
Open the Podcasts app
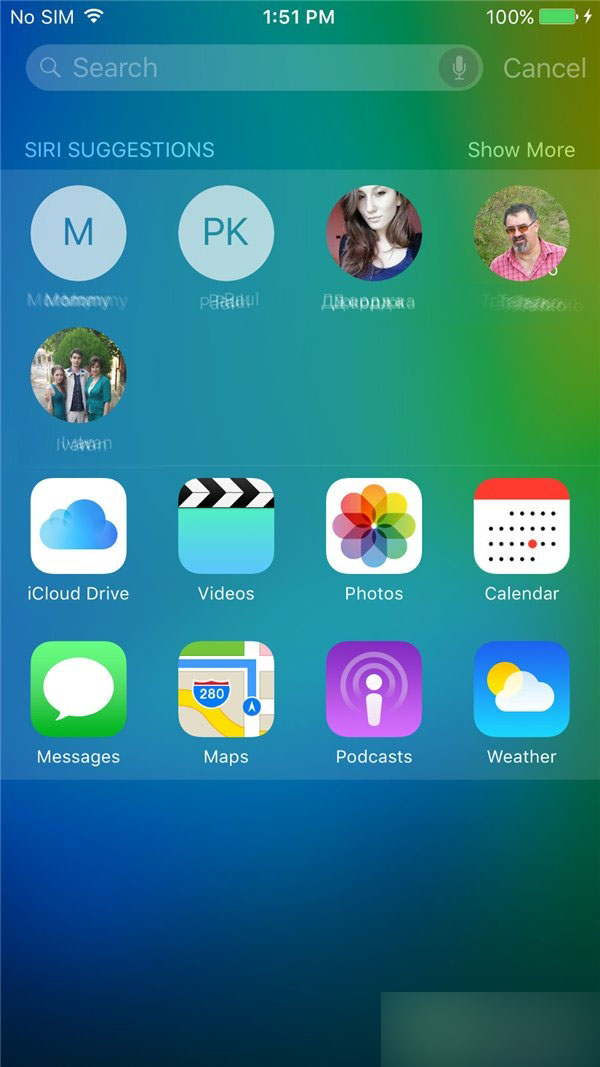(x=374, y=689)
